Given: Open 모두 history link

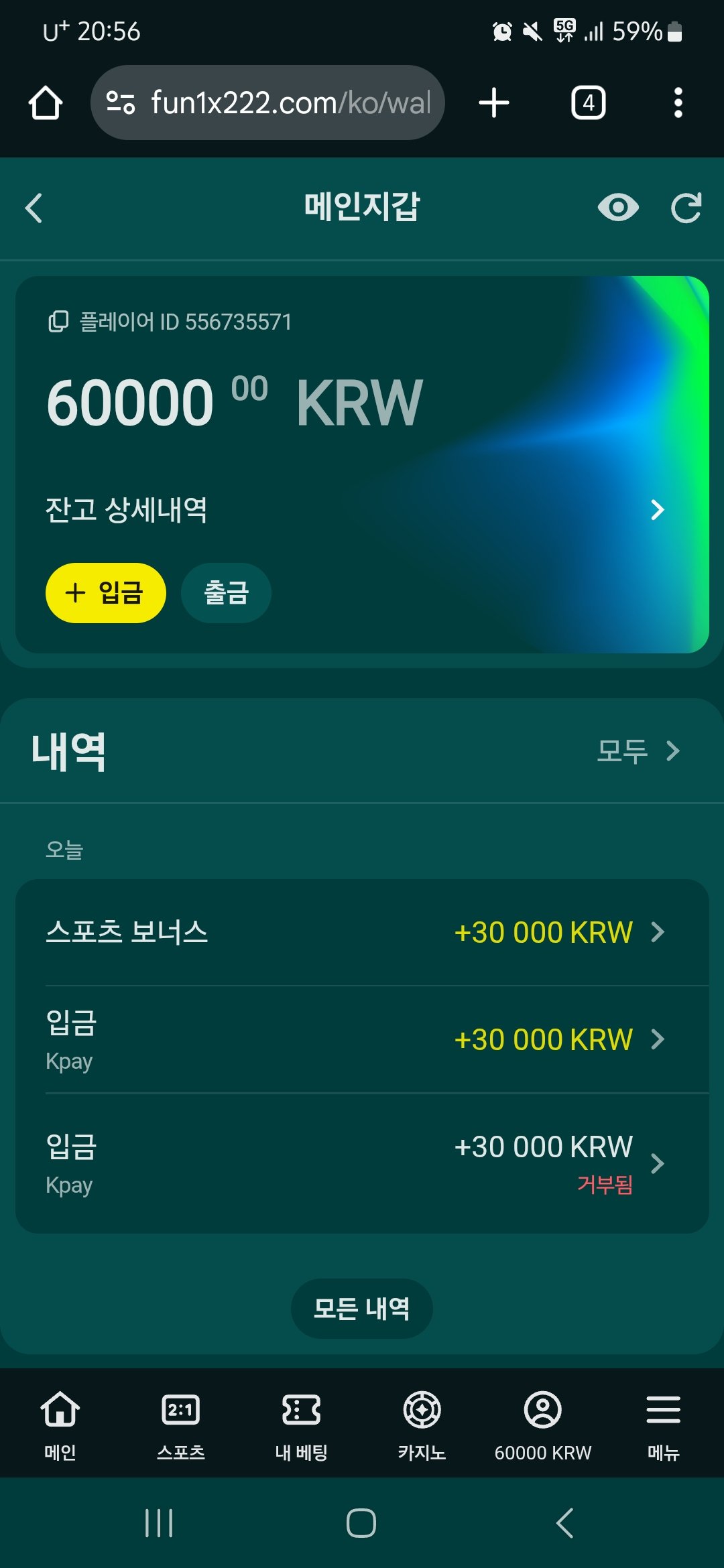Looking at the screenshot, I should click(638, 751).
